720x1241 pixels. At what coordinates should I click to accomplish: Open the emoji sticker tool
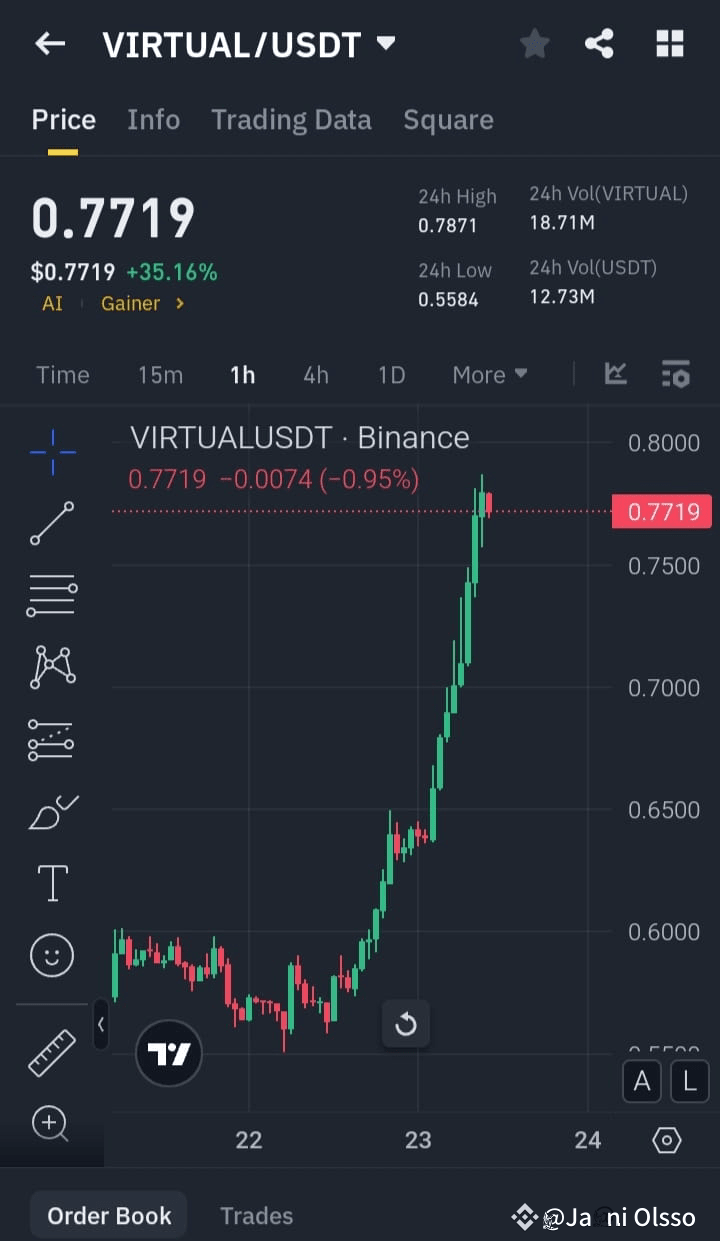[51, 955]
